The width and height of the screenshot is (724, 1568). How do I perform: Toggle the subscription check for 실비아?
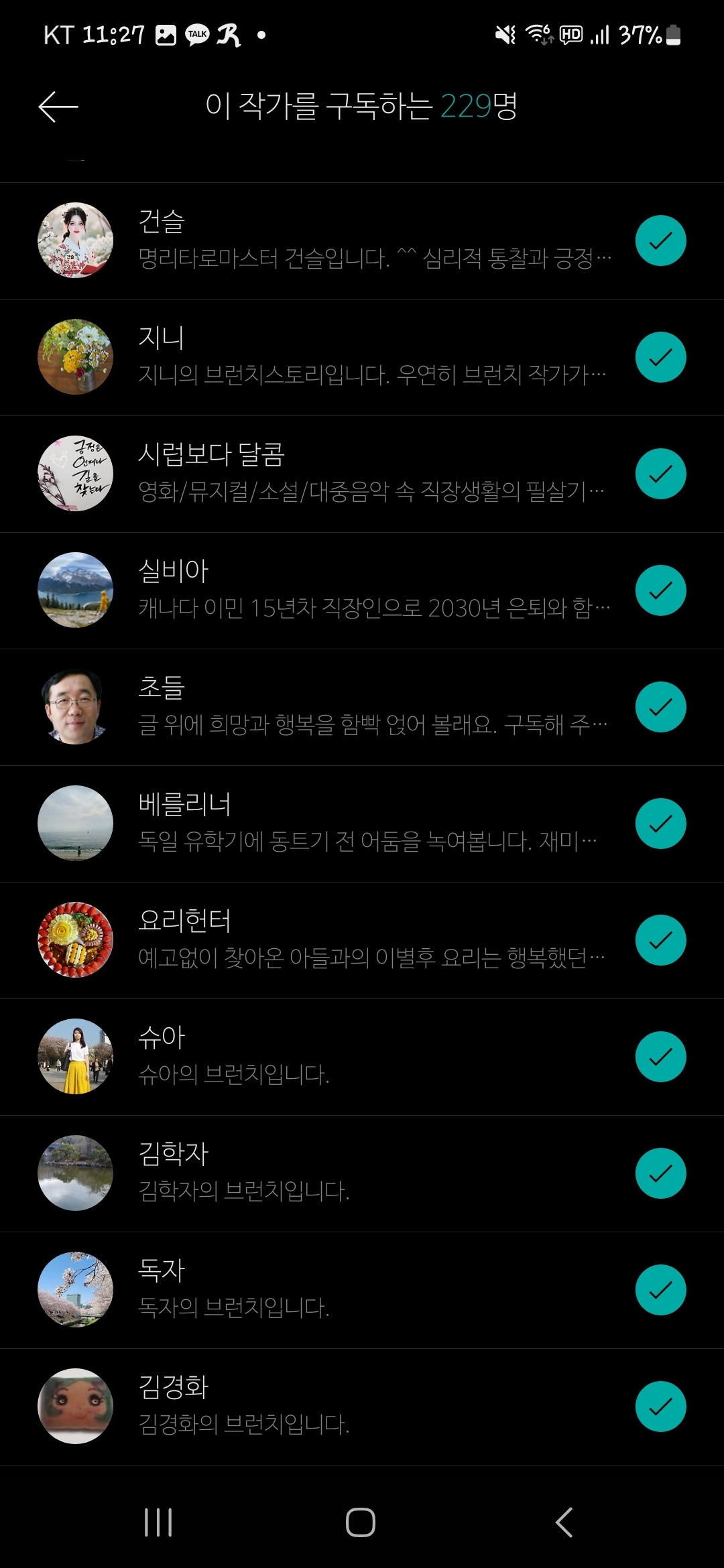point(660,590)
